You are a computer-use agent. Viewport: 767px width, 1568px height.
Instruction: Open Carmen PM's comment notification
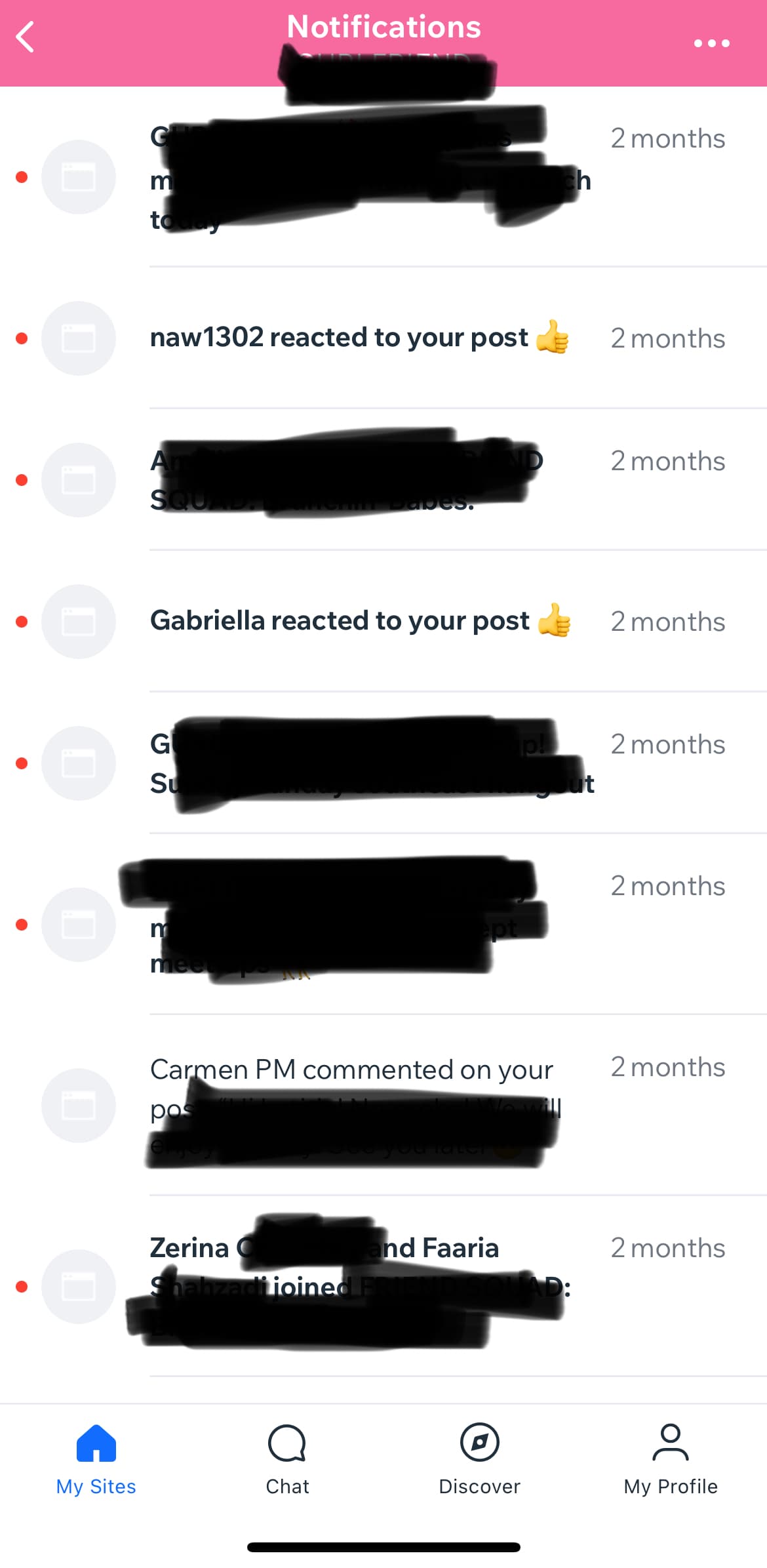point(383,1106)
